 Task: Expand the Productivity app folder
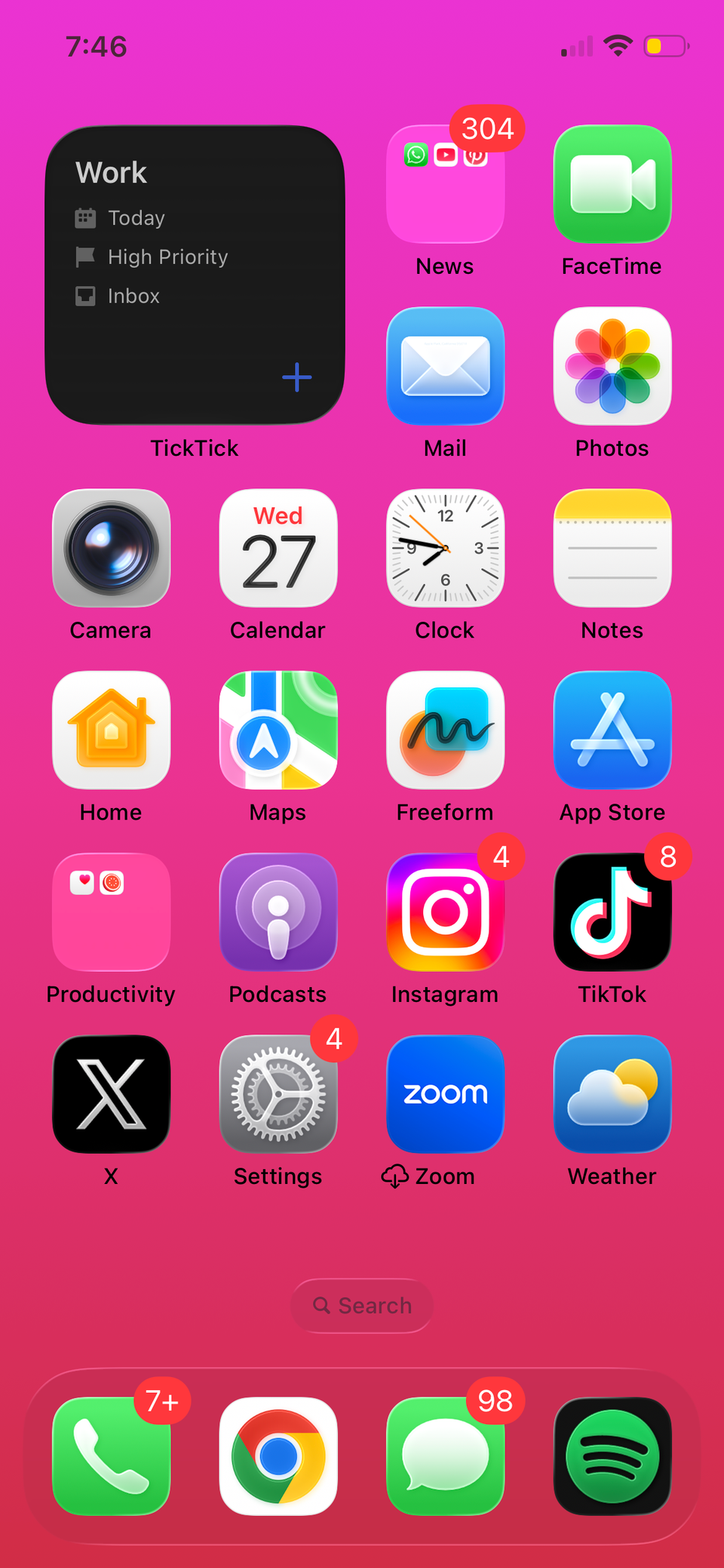point(111,912)
